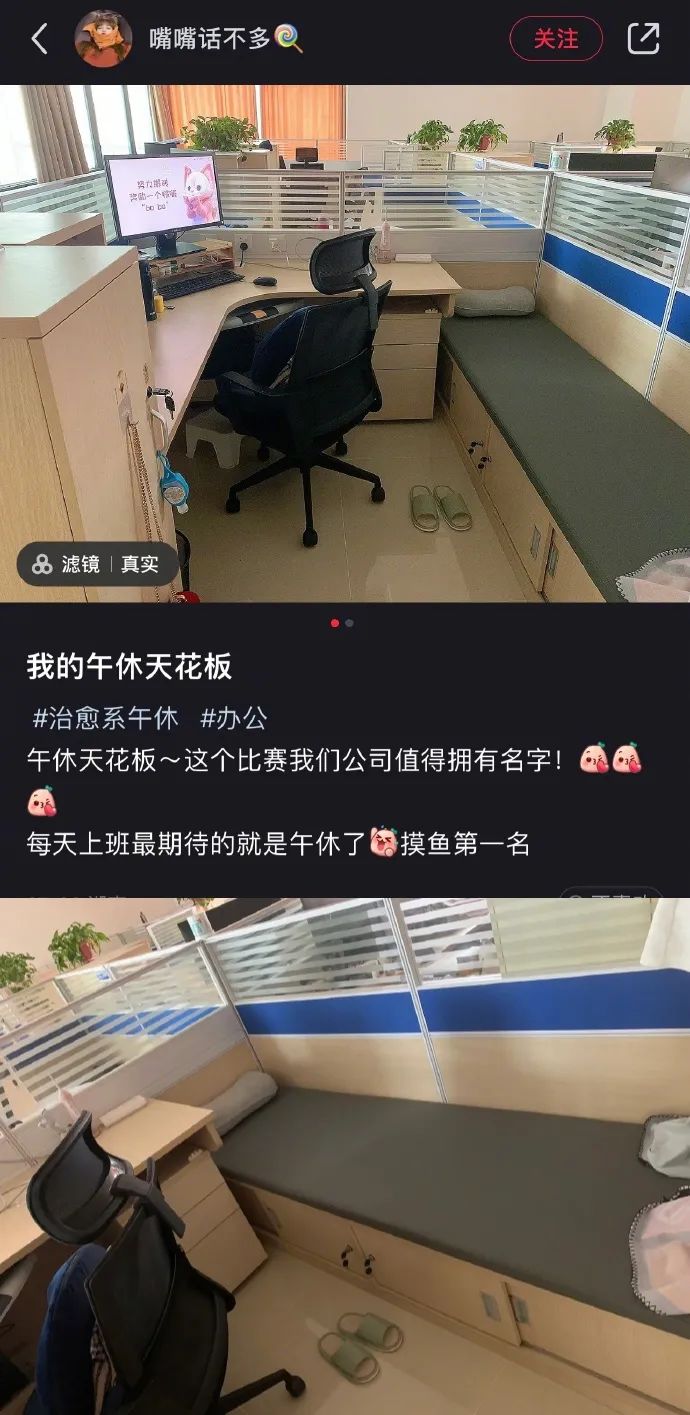Open hashtag #办公
690x1415 pixels.
point(233,718)
